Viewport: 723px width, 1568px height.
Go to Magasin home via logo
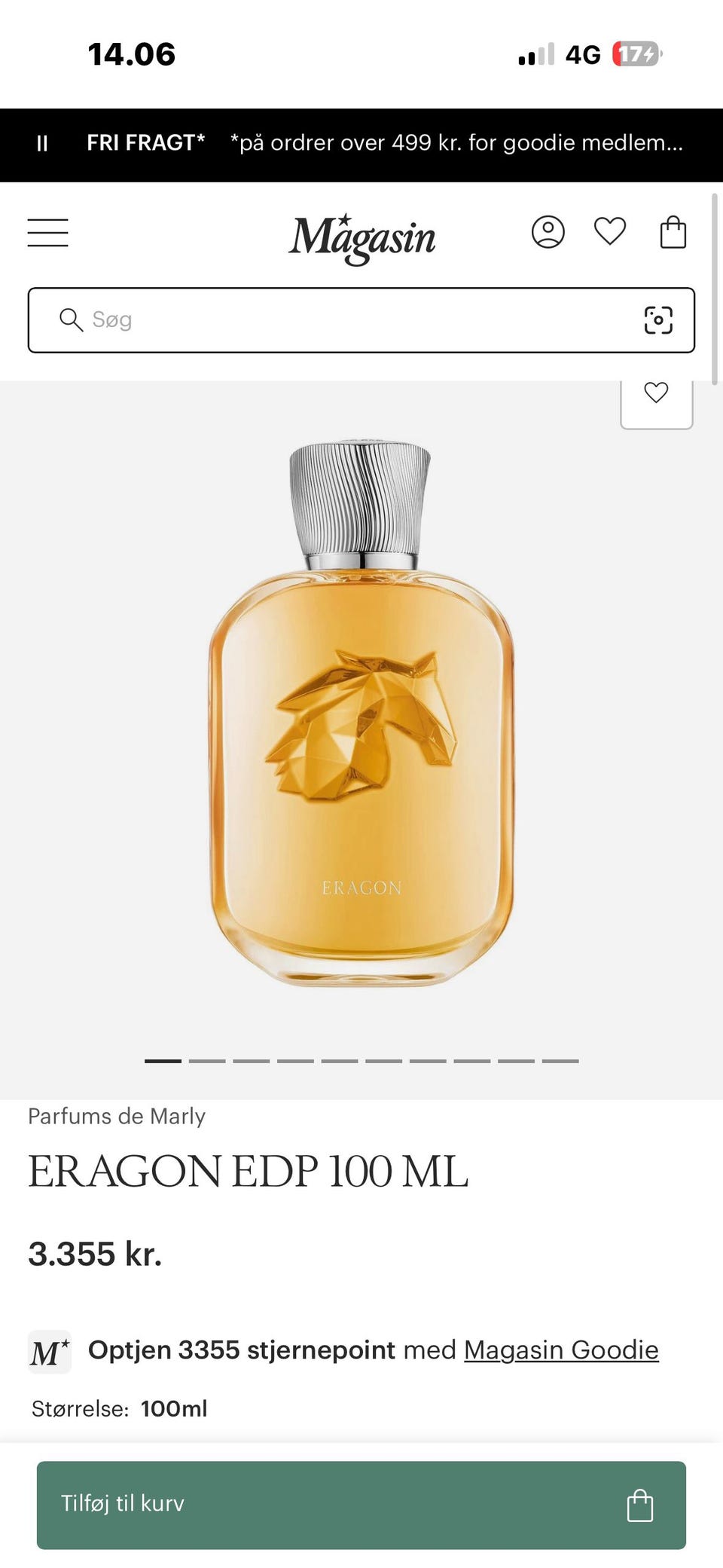coord(361,237)
